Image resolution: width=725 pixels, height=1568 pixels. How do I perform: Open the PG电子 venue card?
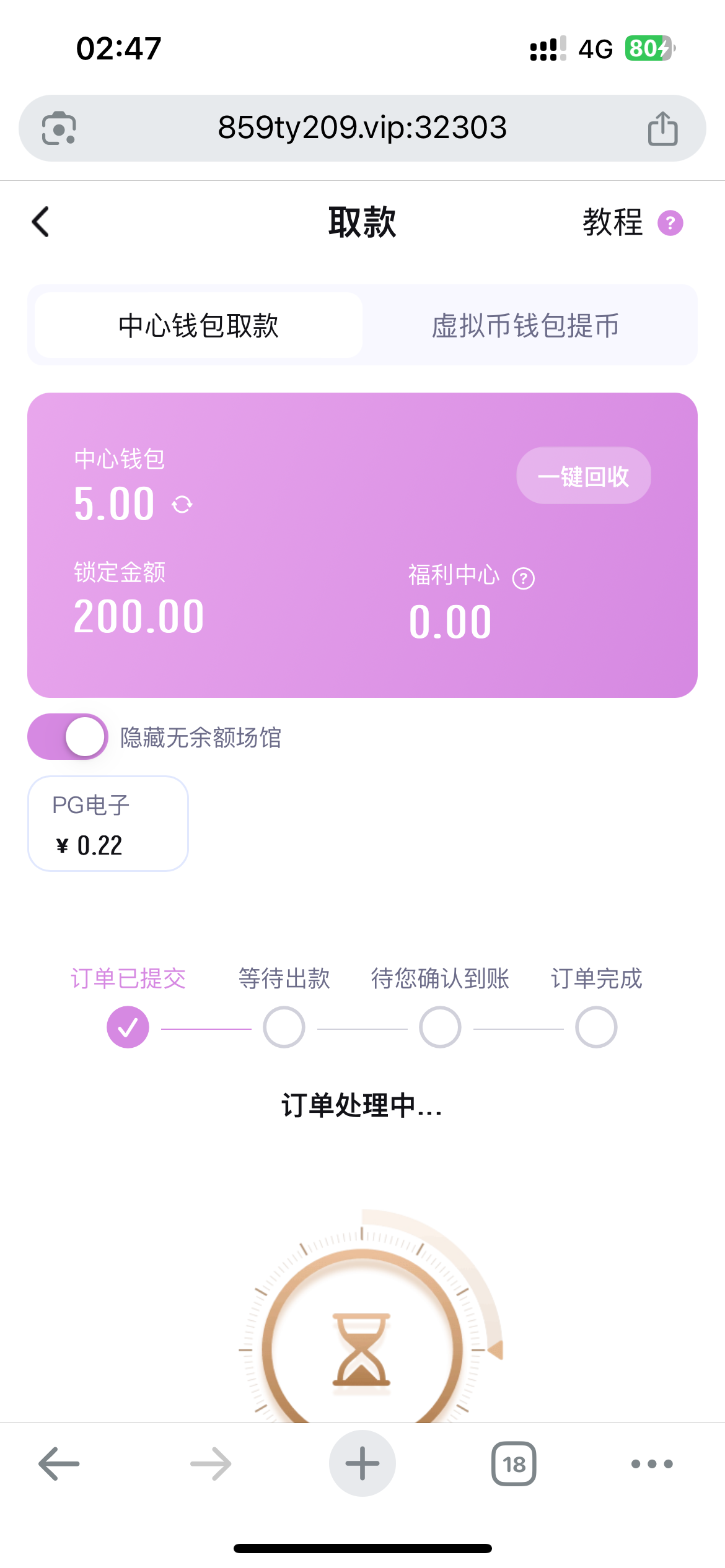108,824
